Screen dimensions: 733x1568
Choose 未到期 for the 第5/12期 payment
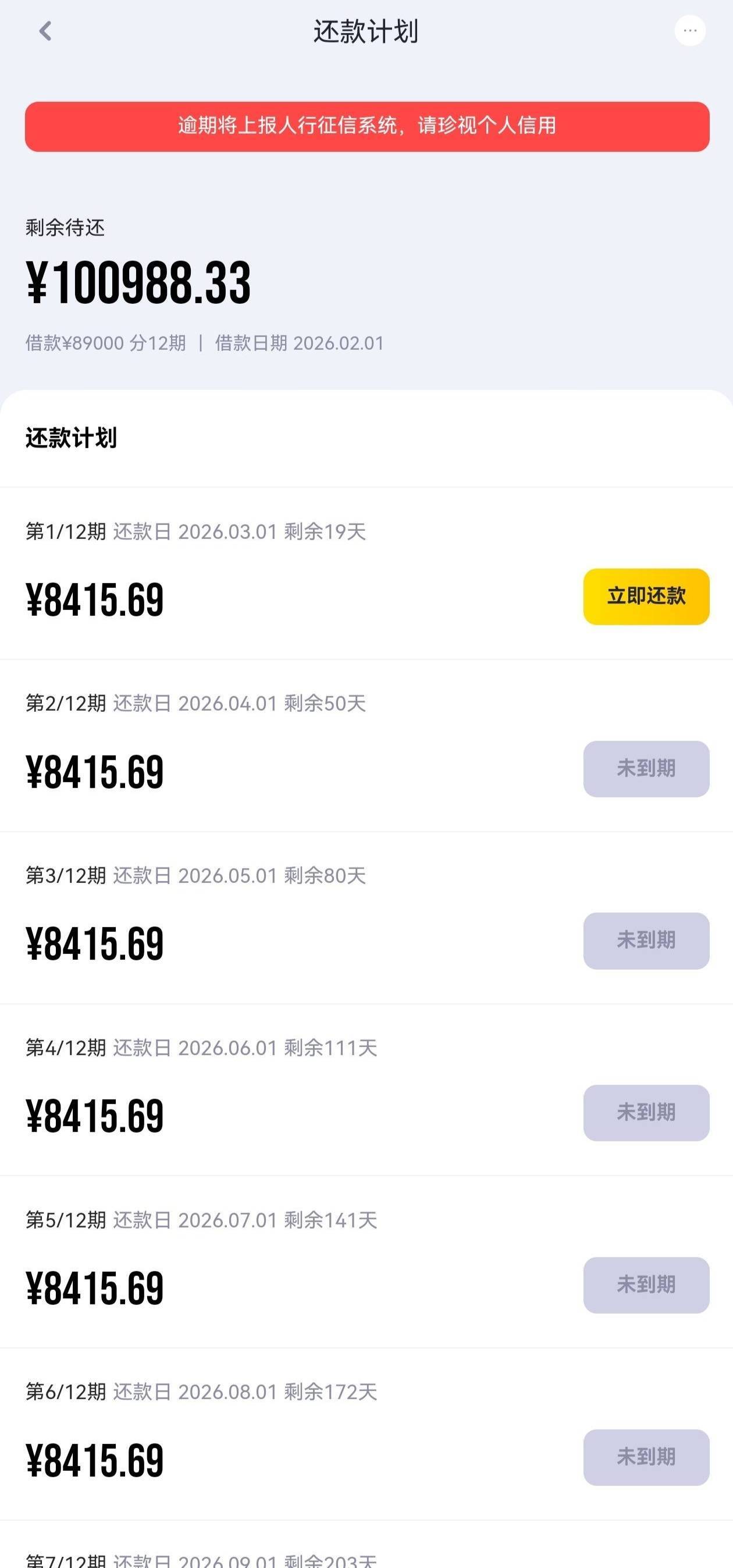pyautogui.click(x=646, y=1285)
